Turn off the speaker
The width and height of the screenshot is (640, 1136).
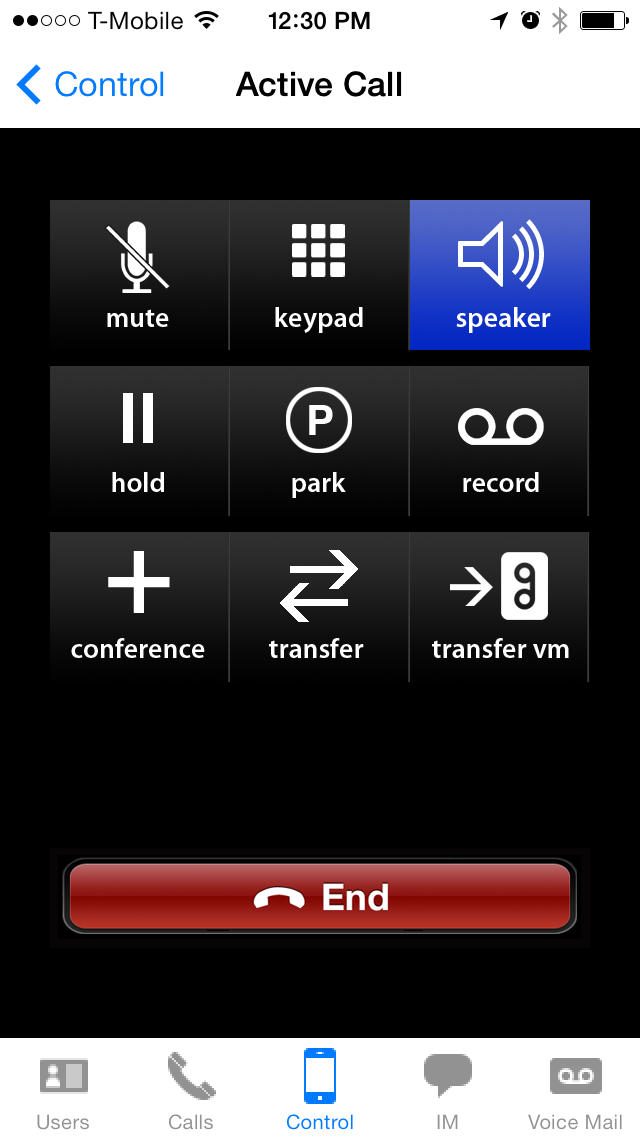point(499,275)
